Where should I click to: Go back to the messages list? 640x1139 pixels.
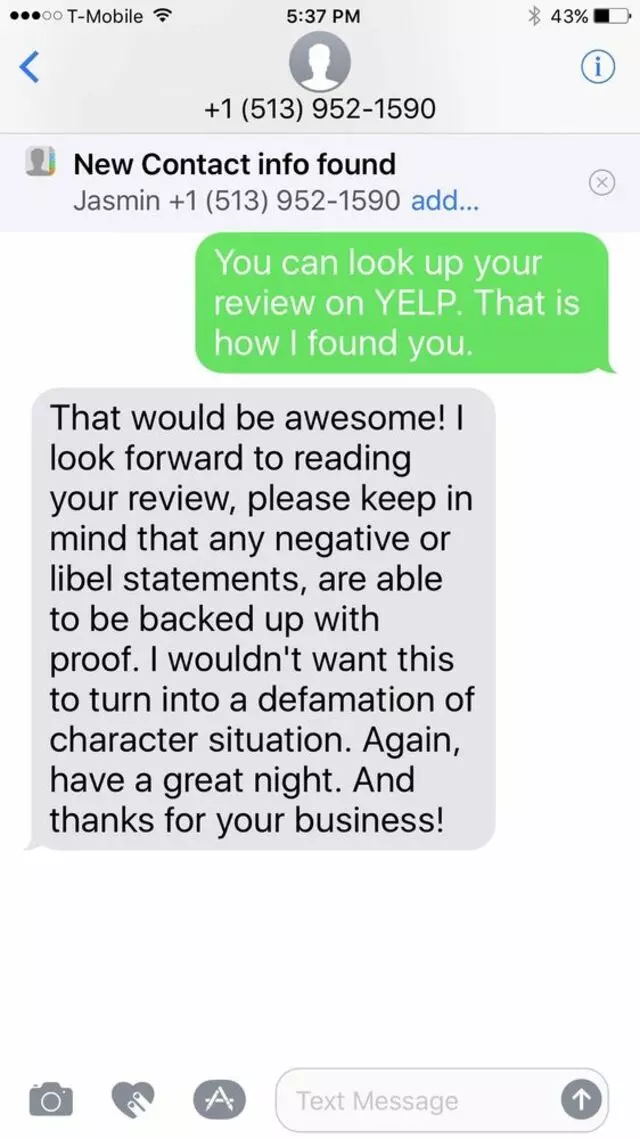(x=30, y=67)
